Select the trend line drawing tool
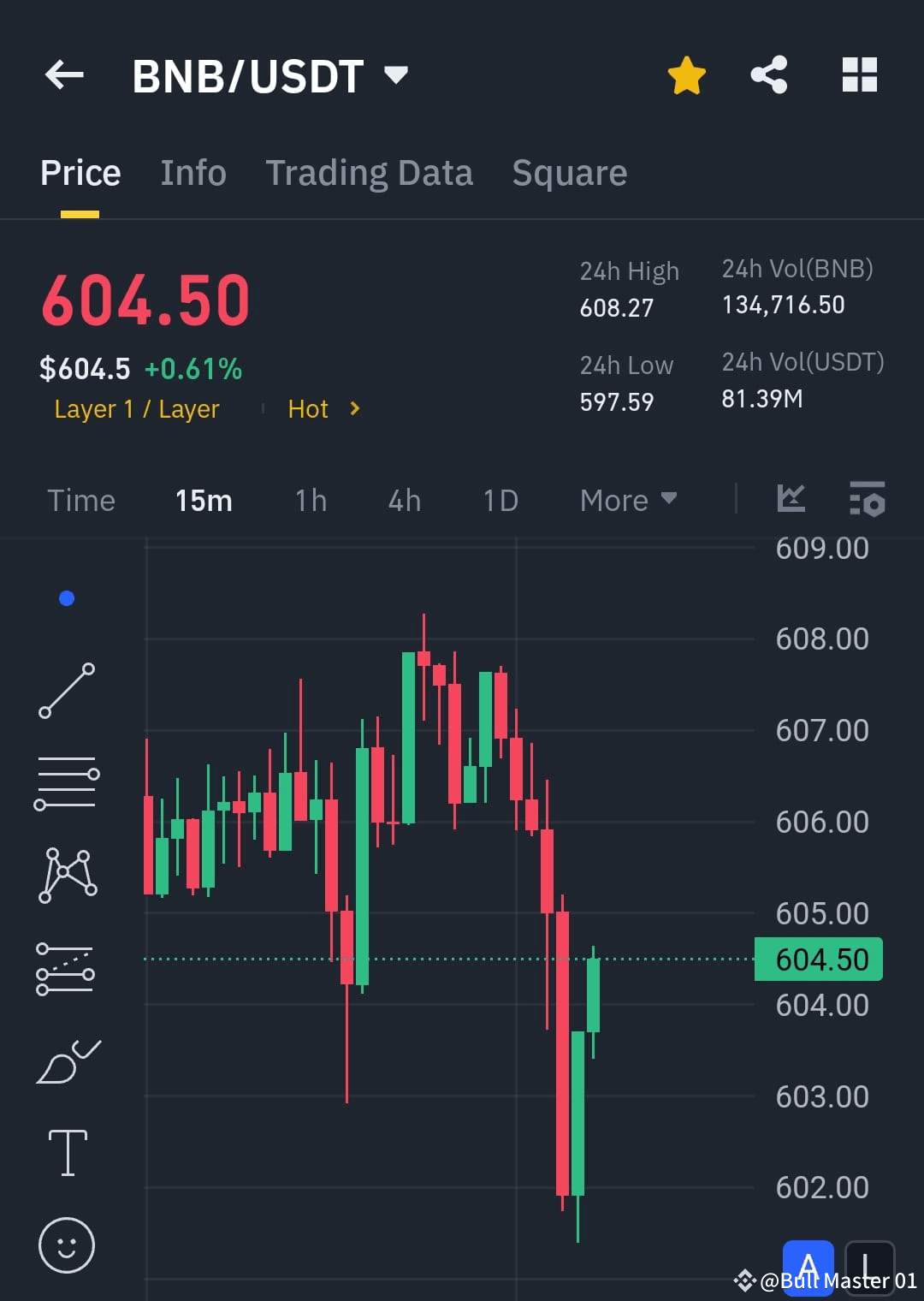Viewport: 924px width, 1301px height. [x=67, y=691]
